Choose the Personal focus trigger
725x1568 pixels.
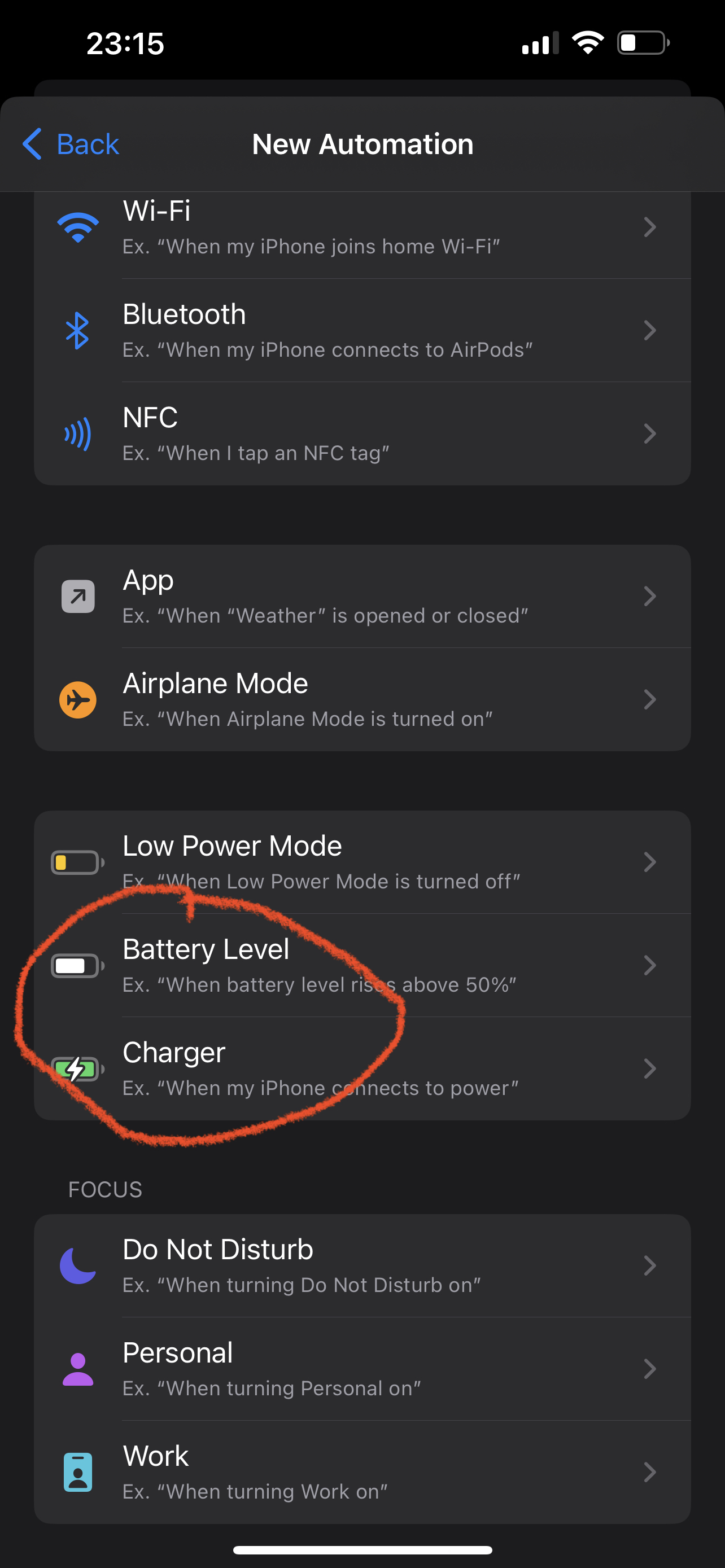(x=362, y=1369)
